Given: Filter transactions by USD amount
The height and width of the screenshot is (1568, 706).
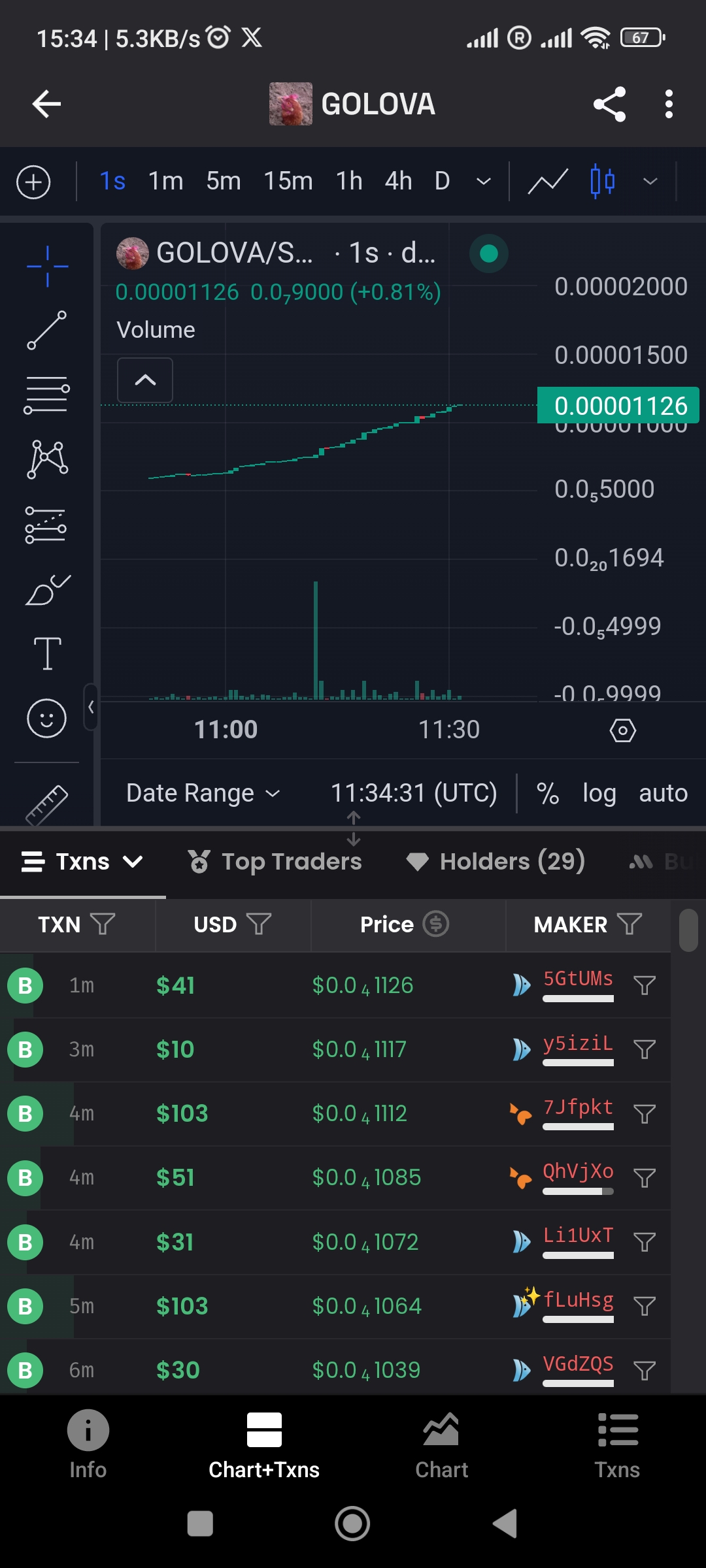Looking at the screenshot, I should [x=259, y=924].
